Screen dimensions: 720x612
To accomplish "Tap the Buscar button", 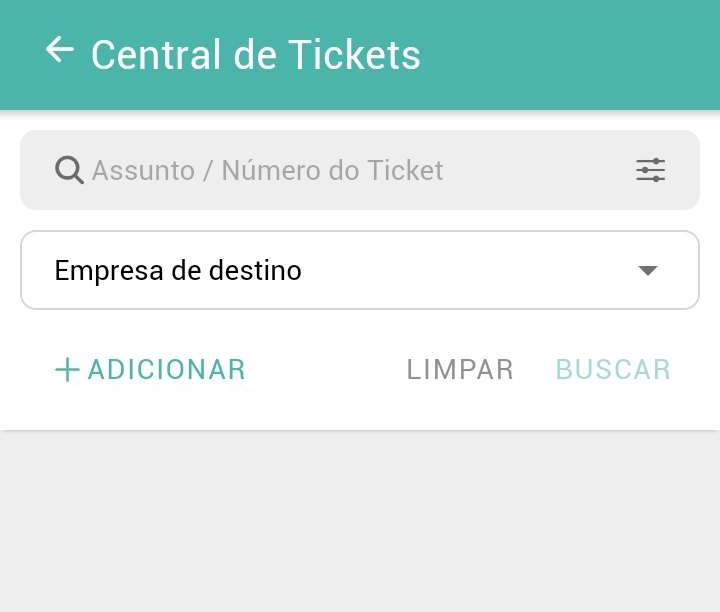I will (613, 370).
